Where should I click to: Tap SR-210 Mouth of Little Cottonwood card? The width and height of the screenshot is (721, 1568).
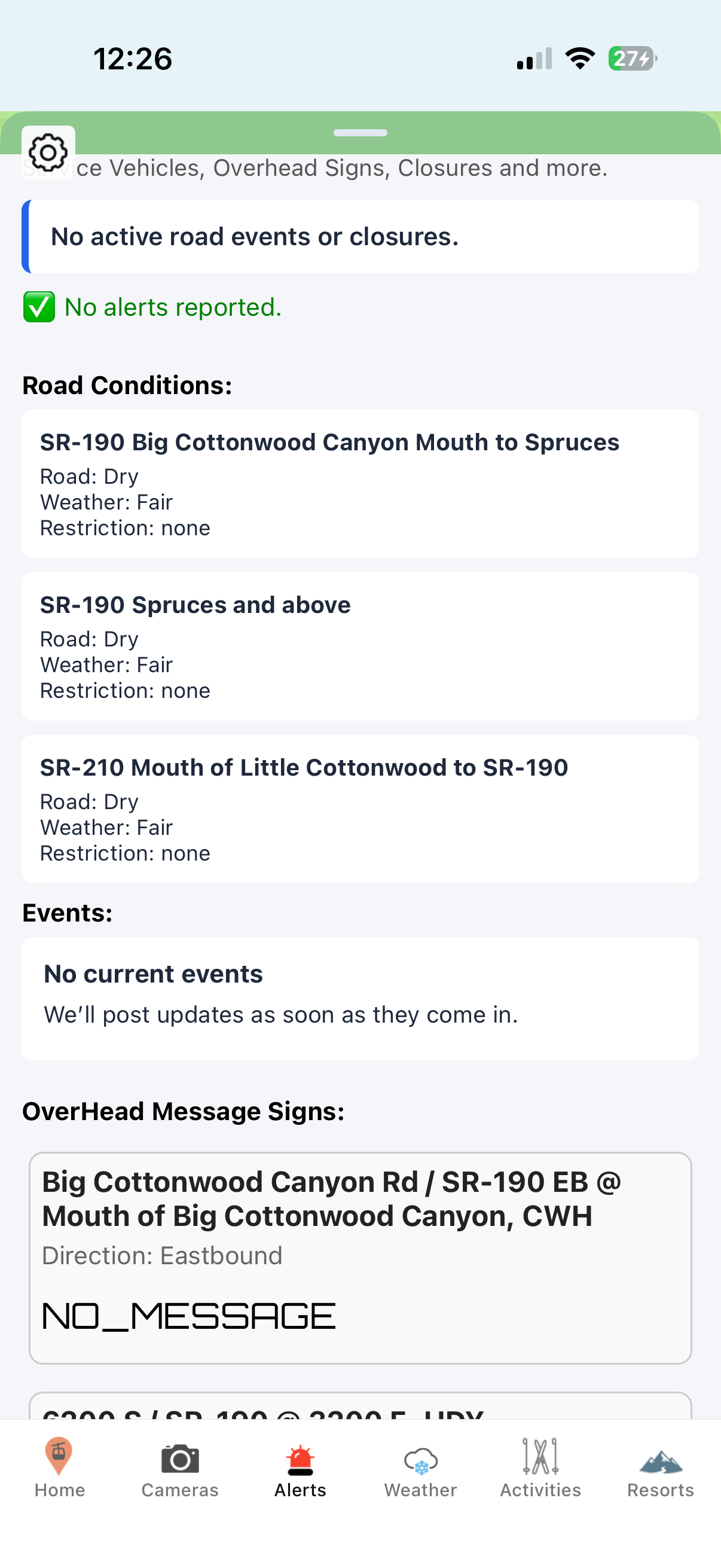tap(360, 809)
